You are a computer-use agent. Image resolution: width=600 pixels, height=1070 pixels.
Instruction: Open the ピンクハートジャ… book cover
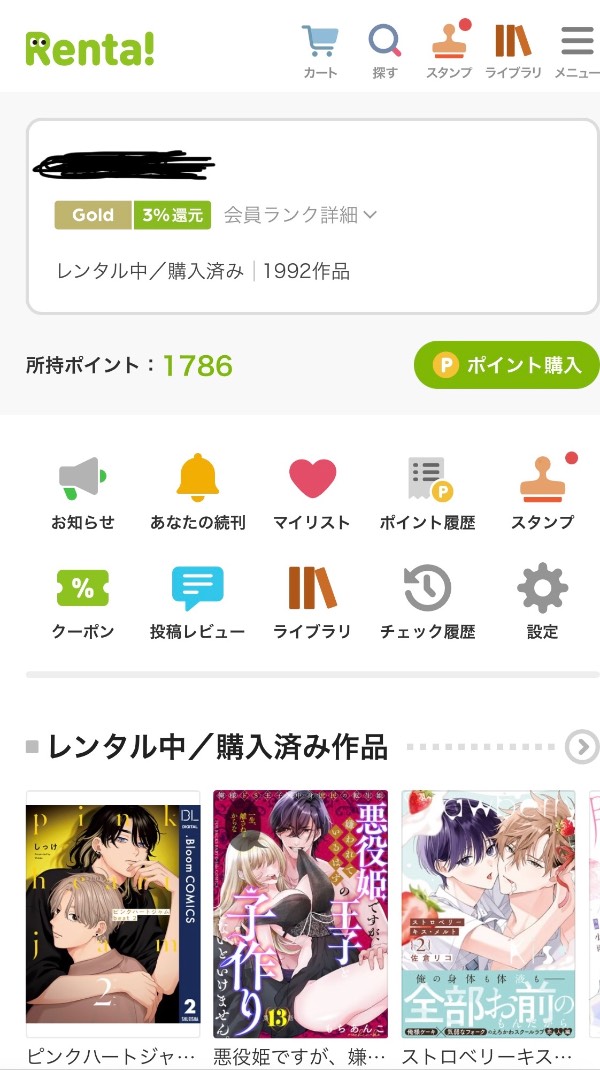point(113,914)
